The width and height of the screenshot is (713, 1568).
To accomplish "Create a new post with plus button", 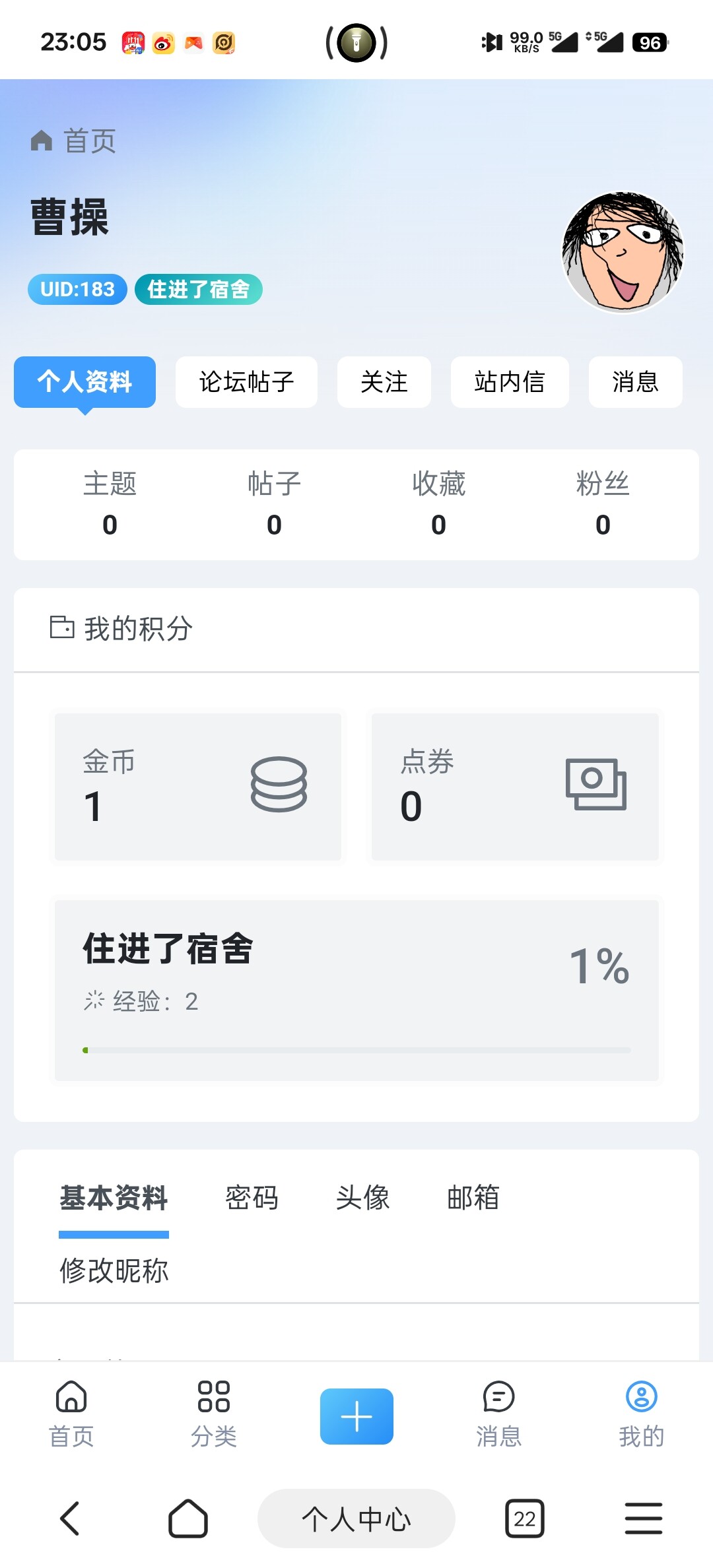I will (356, 1416).
